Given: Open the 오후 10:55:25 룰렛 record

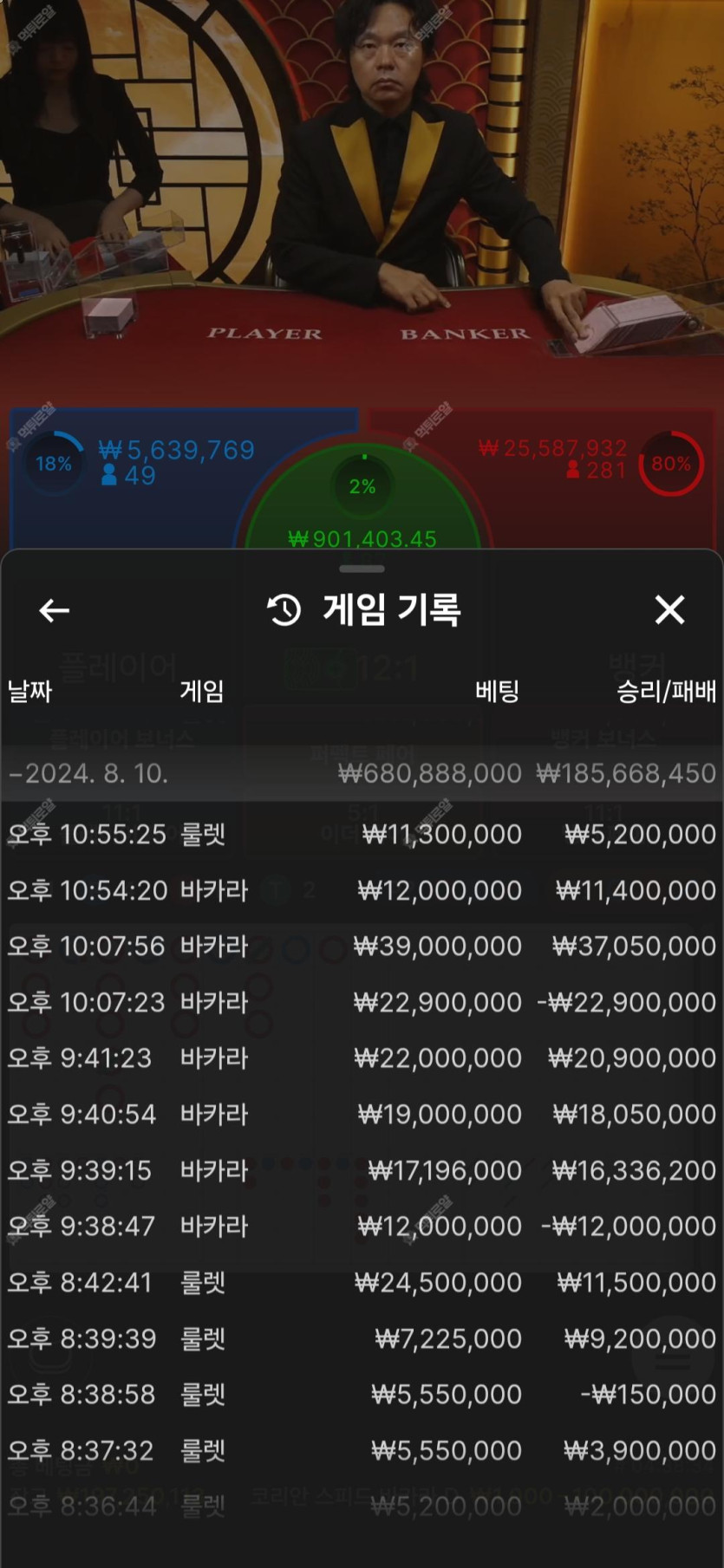Looking at the screenshot, I should [x=362, y=834].
